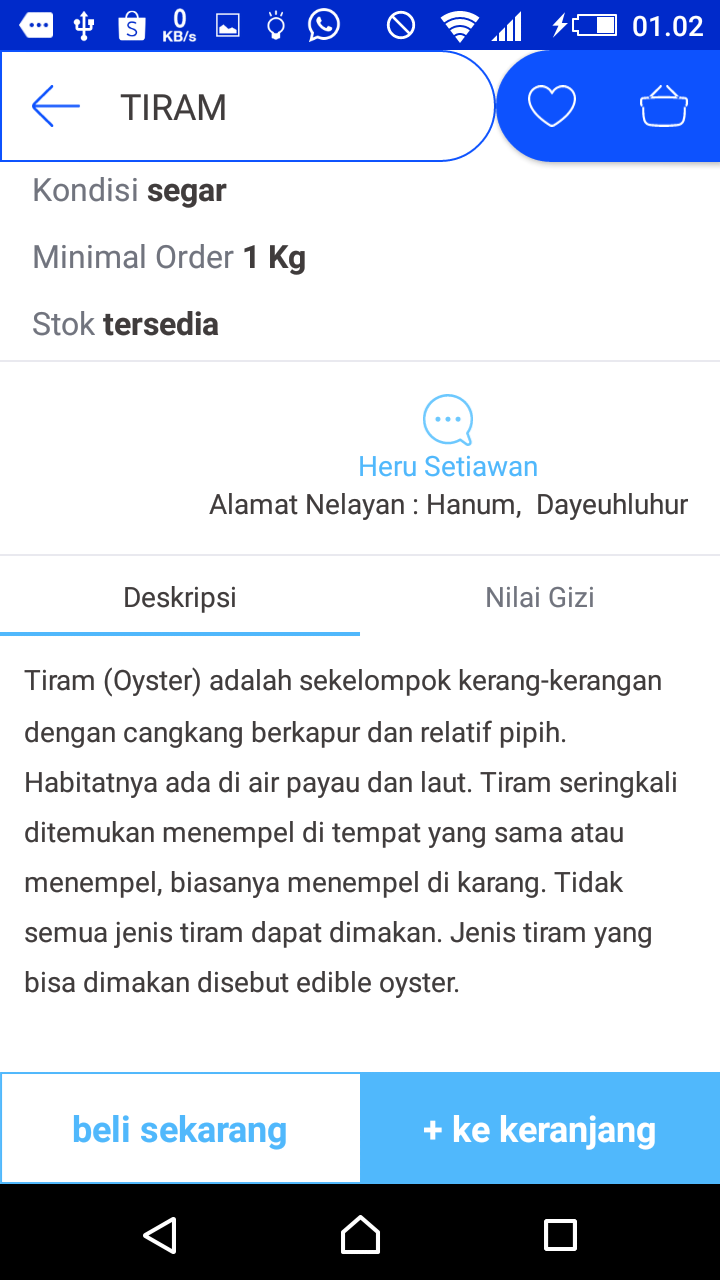Select the Deskripsi tab
Viewport: 720px width, 1280px height.
point(180,598)
